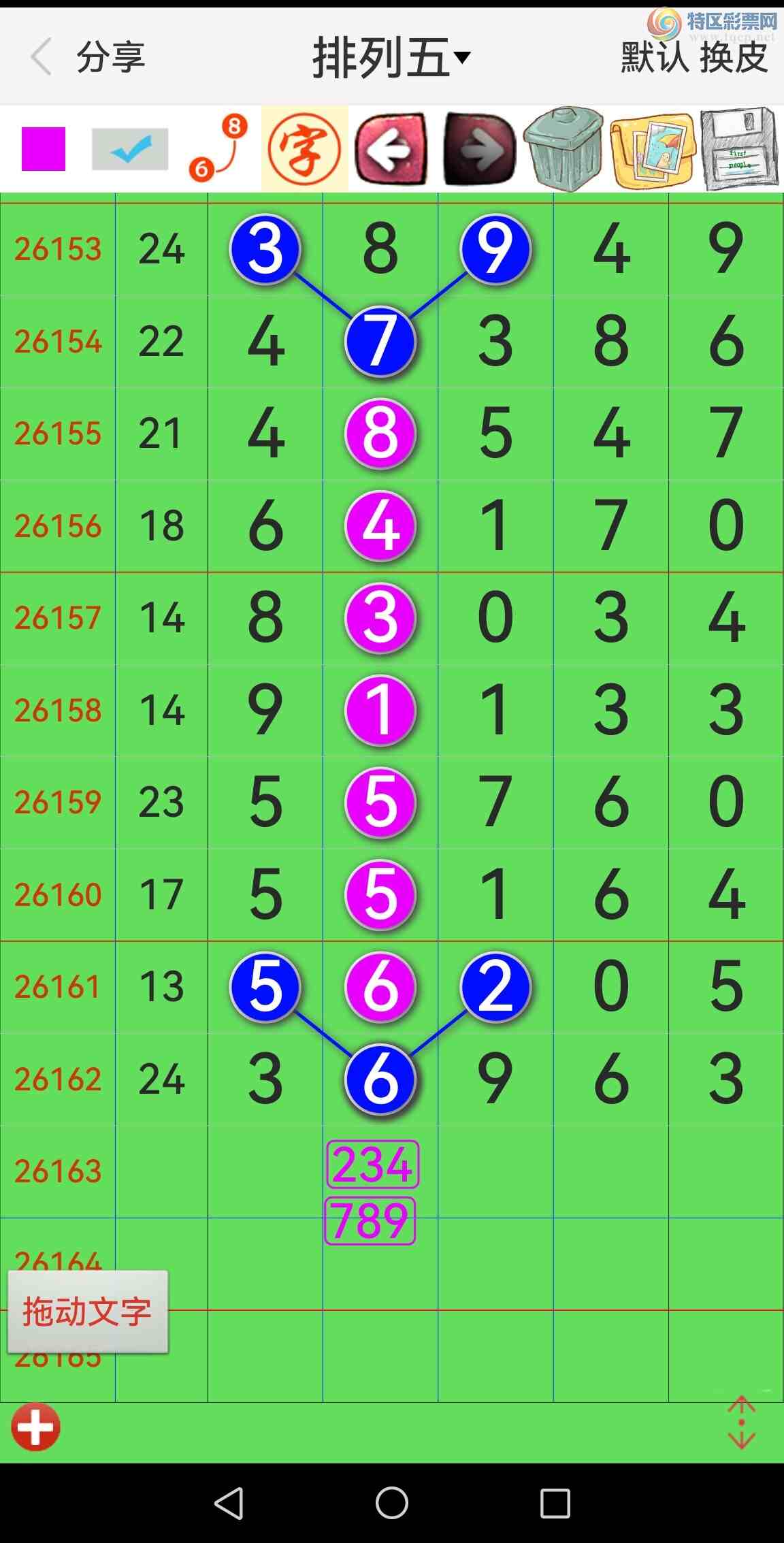This screenshot has width=784, height=1543.
Task: Redo with the right arrow button
Action: [x=480, y=149]
